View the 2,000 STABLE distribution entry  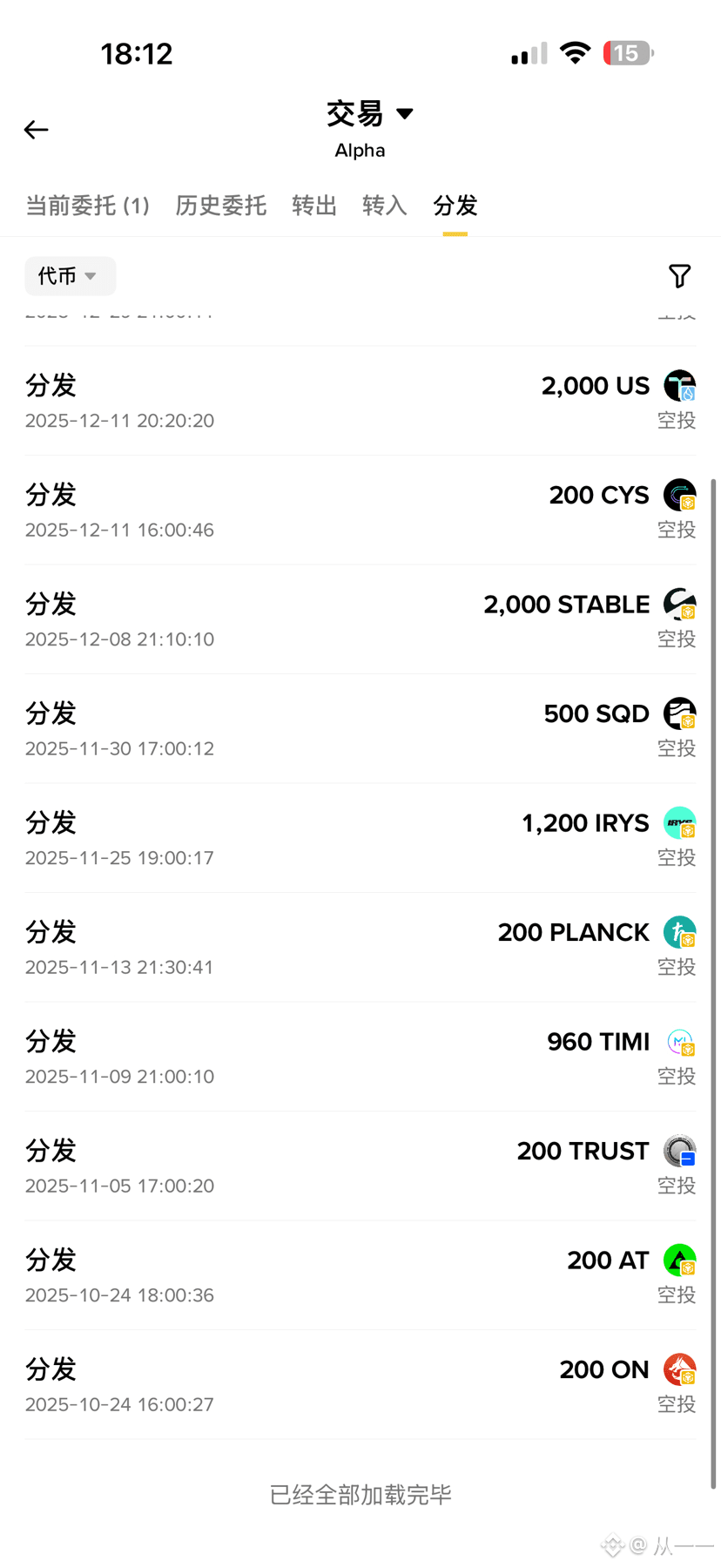(360, 619)
